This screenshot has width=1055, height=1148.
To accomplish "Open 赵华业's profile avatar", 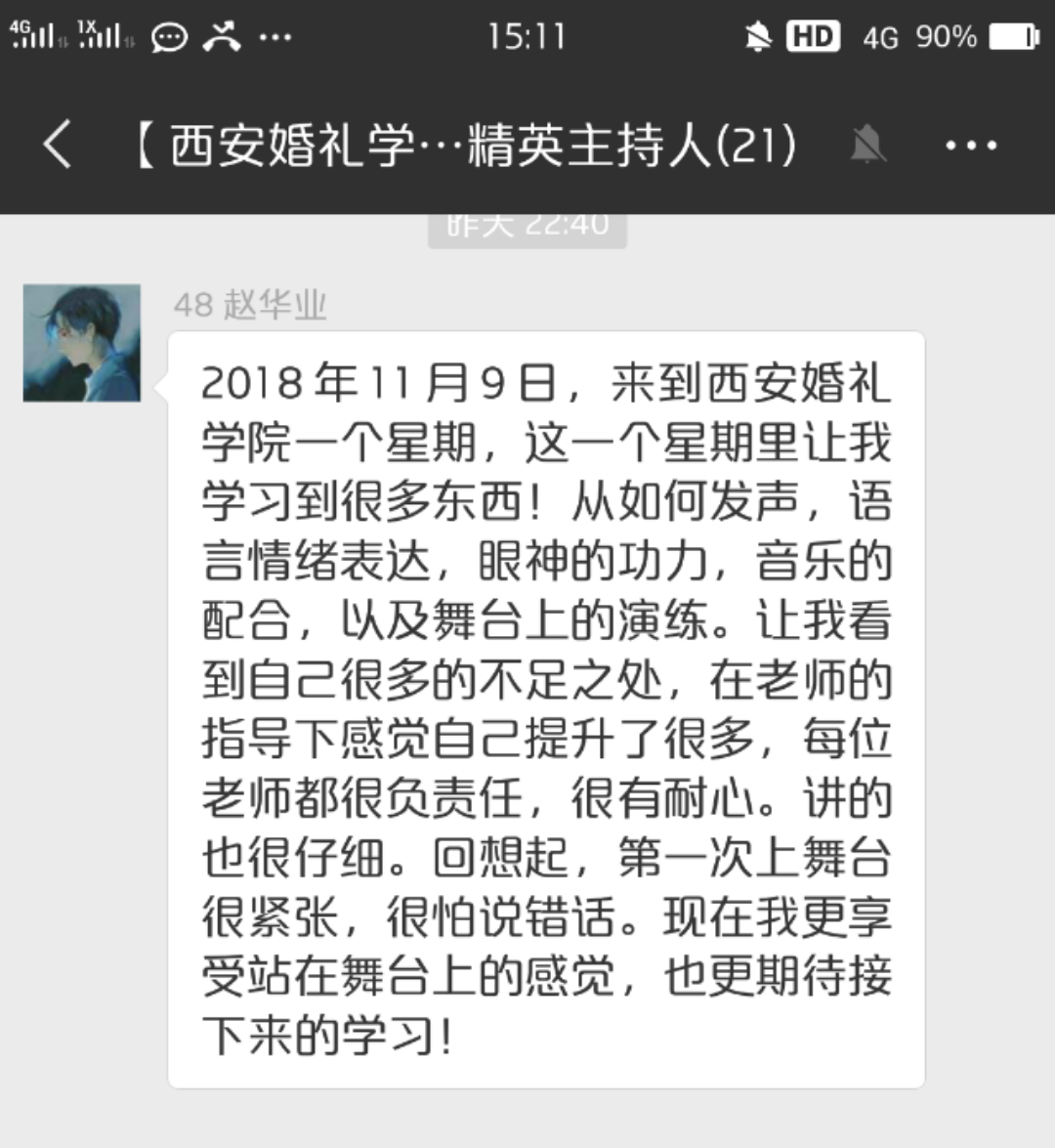I will point(82,344).
